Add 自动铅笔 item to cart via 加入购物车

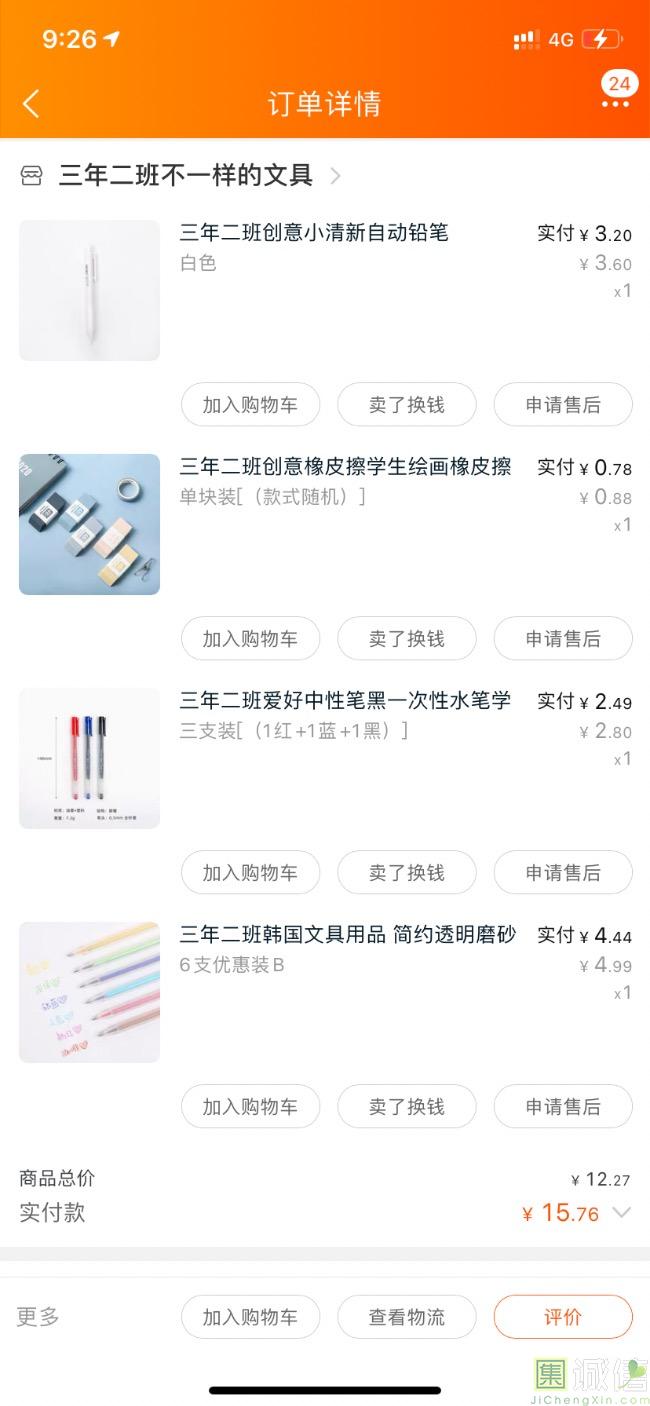[250, 405]
